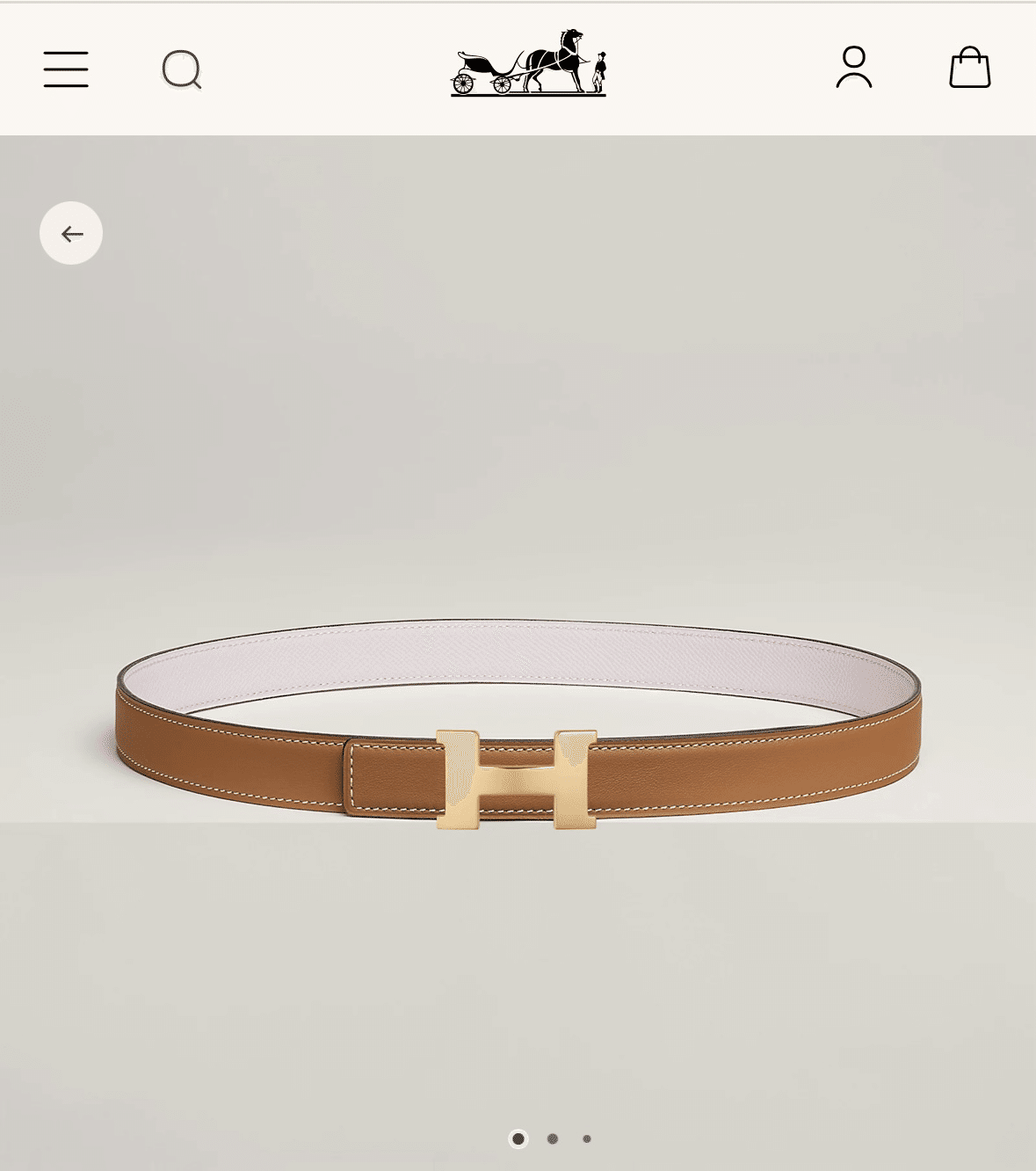Open the account profile icon
This screenshot has height=1171, width=1036.
click(x=853, y=68)
